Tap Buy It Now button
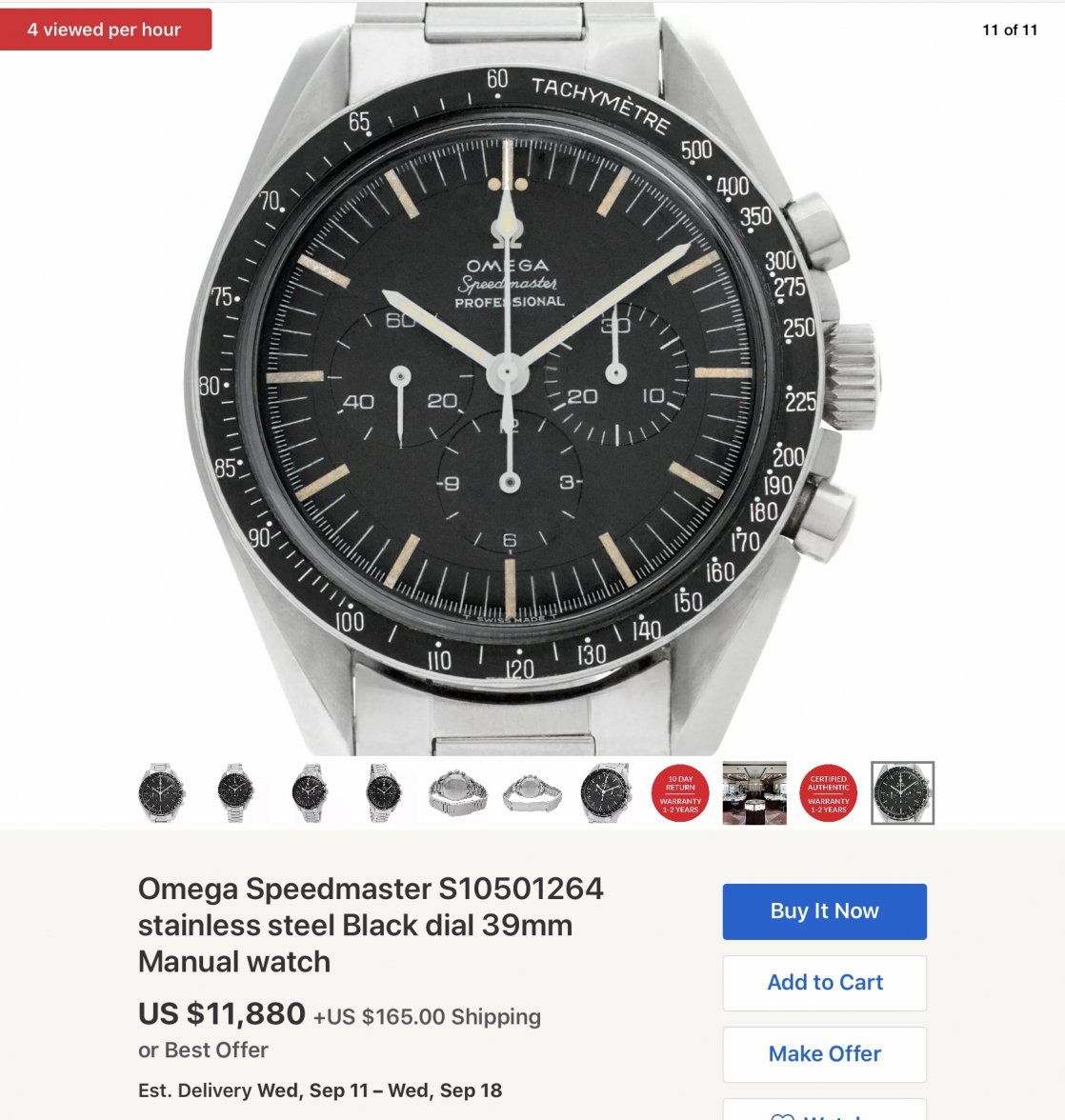 tap(824, 911)
